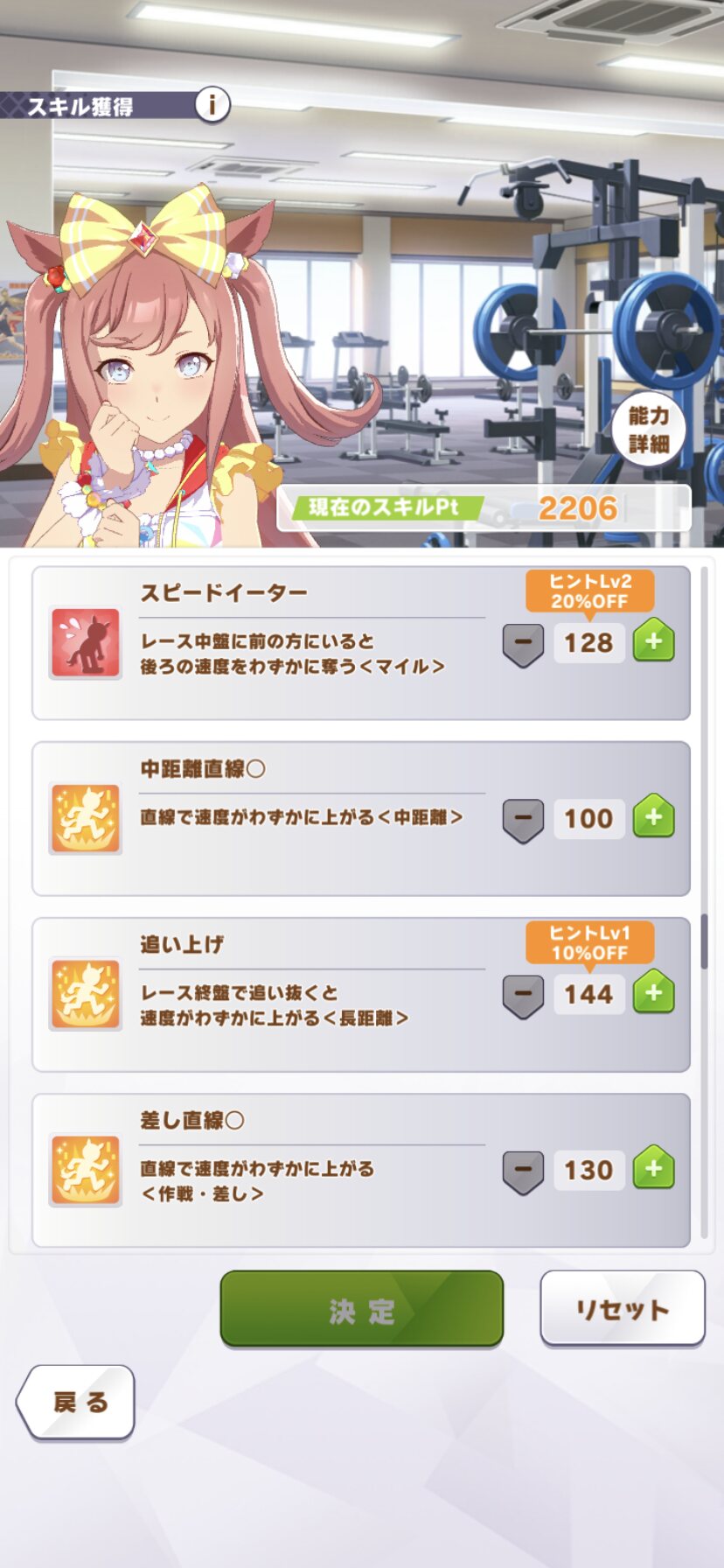This screenshot has width=724, height=1568.
Task: Tap minus on the スピードイーター skill
Action: [x=523, y=645]
